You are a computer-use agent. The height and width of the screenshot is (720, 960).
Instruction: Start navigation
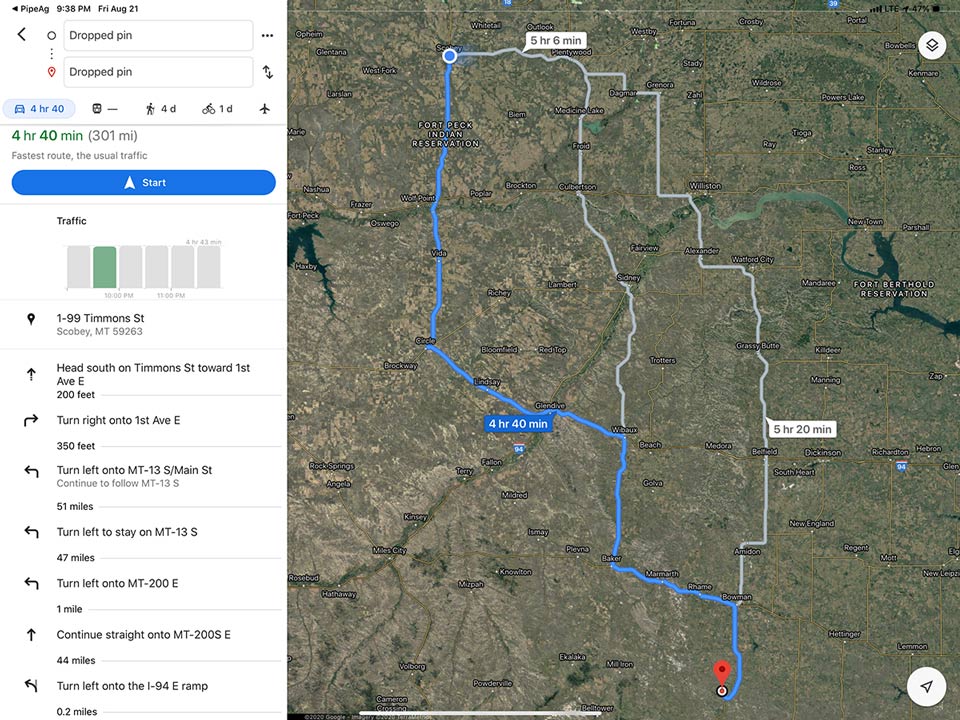point(143,183)
